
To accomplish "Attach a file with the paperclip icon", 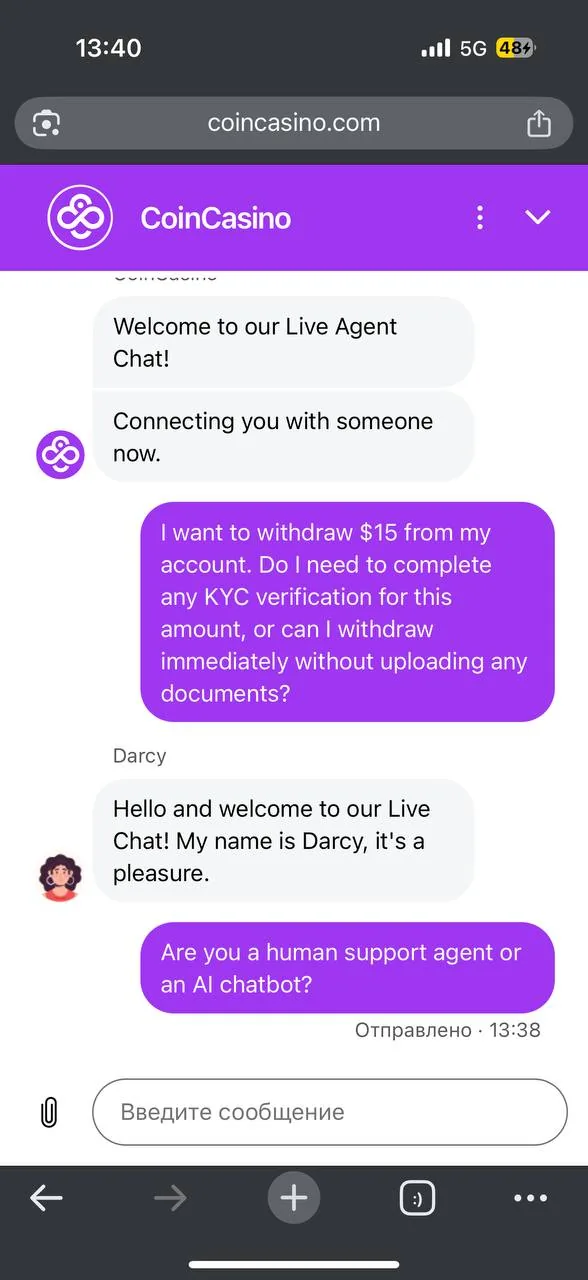I will click(48, 1112).
